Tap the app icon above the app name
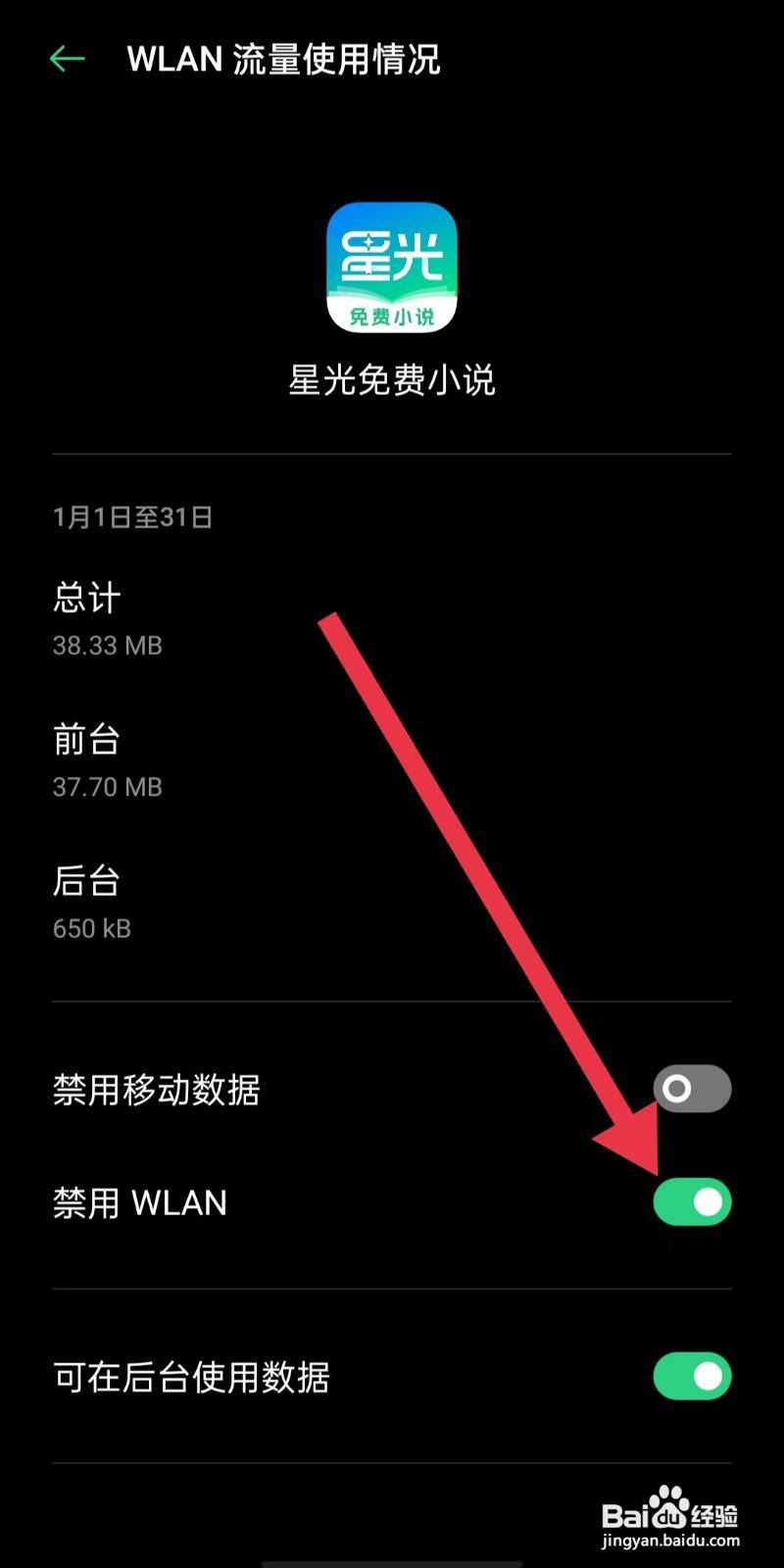Image resolution: width=784 pixels, height=1568 pixels. pyautogui.click(x=391, y=267)
